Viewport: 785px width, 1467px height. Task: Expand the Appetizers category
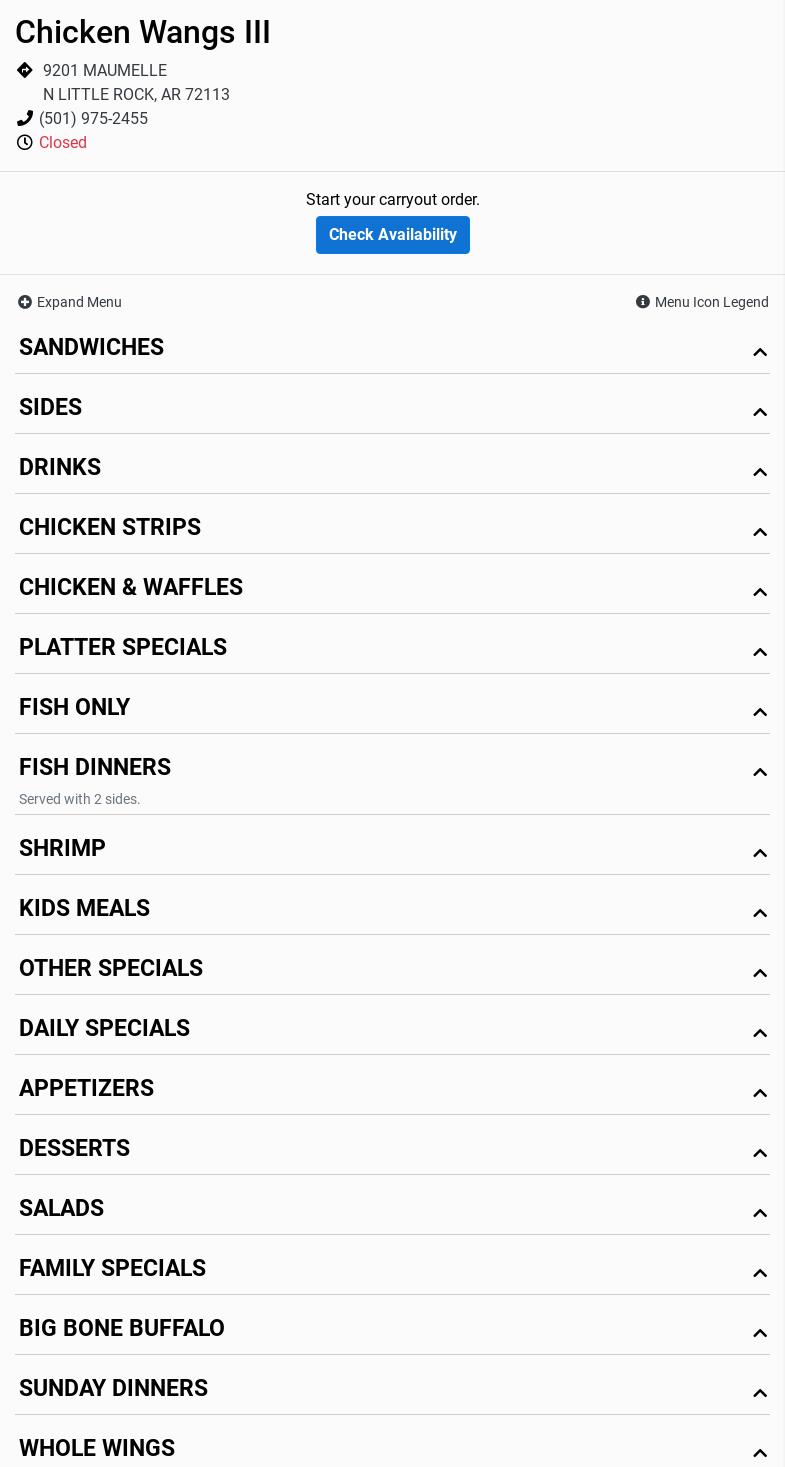(x=392, y=1089)
